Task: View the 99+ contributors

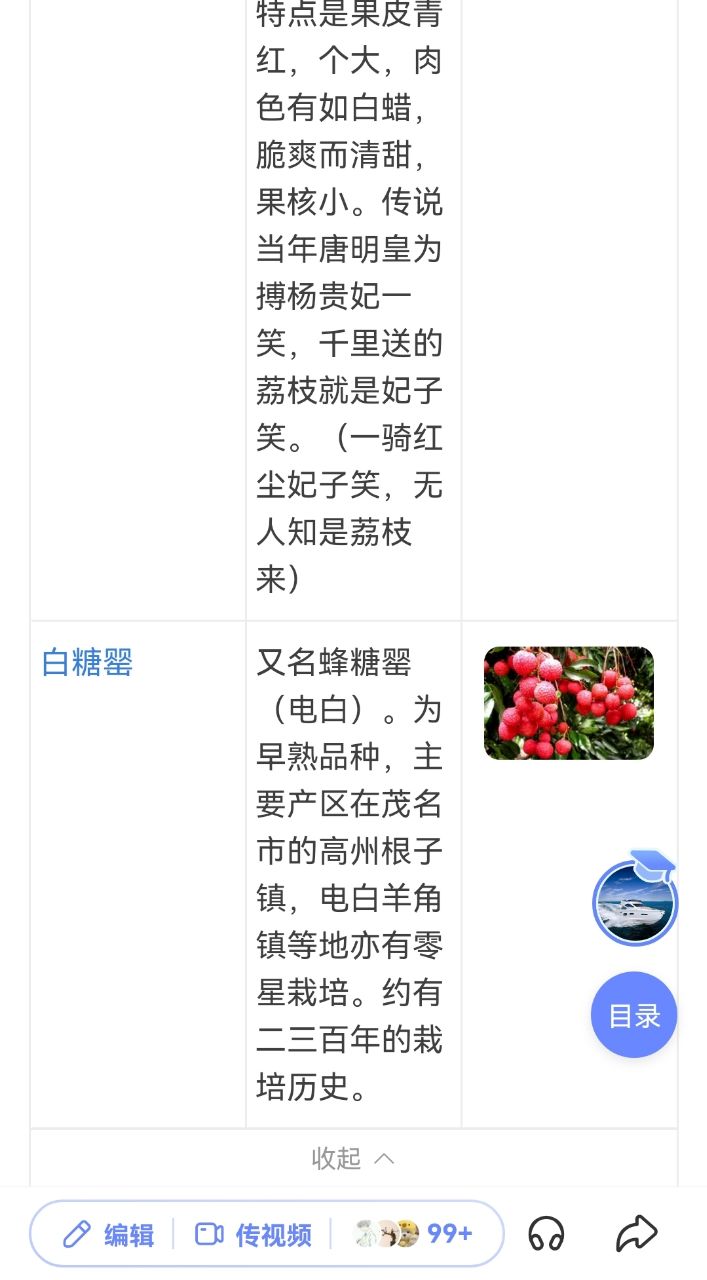Action: click(414, 1234)
